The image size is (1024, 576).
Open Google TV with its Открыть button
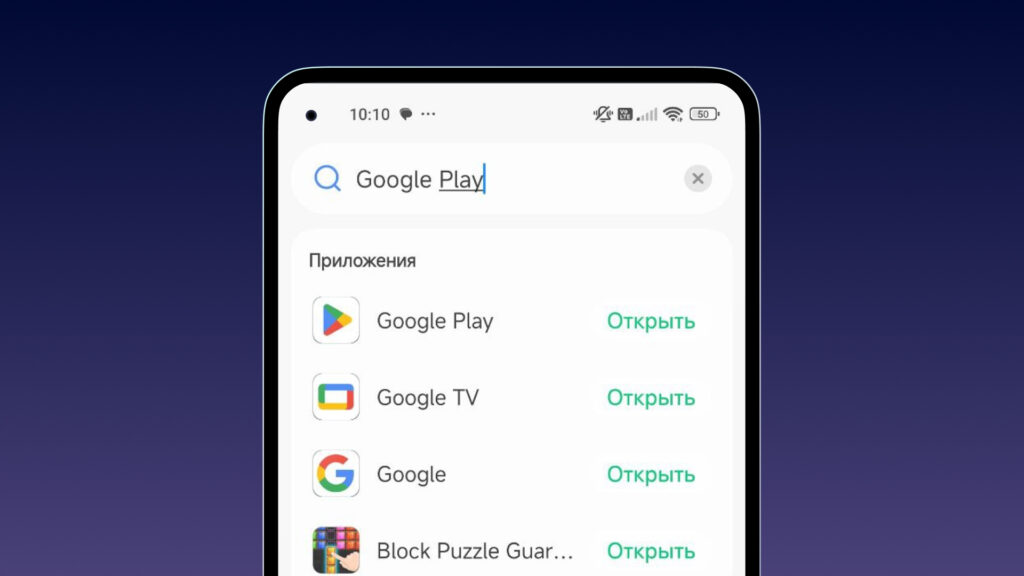pos(650,398)
